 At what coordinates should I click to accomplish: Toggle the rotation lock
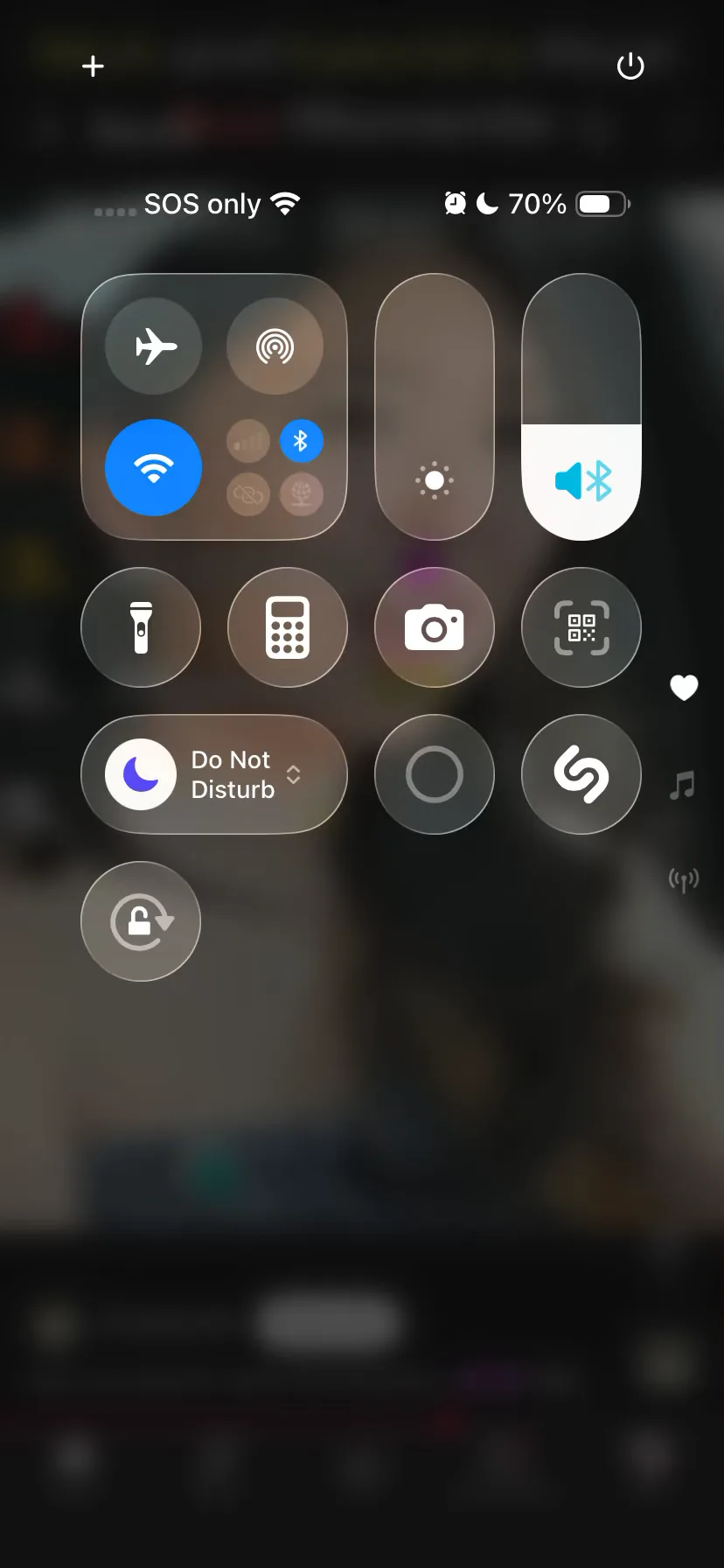click(x=141, y=921)
